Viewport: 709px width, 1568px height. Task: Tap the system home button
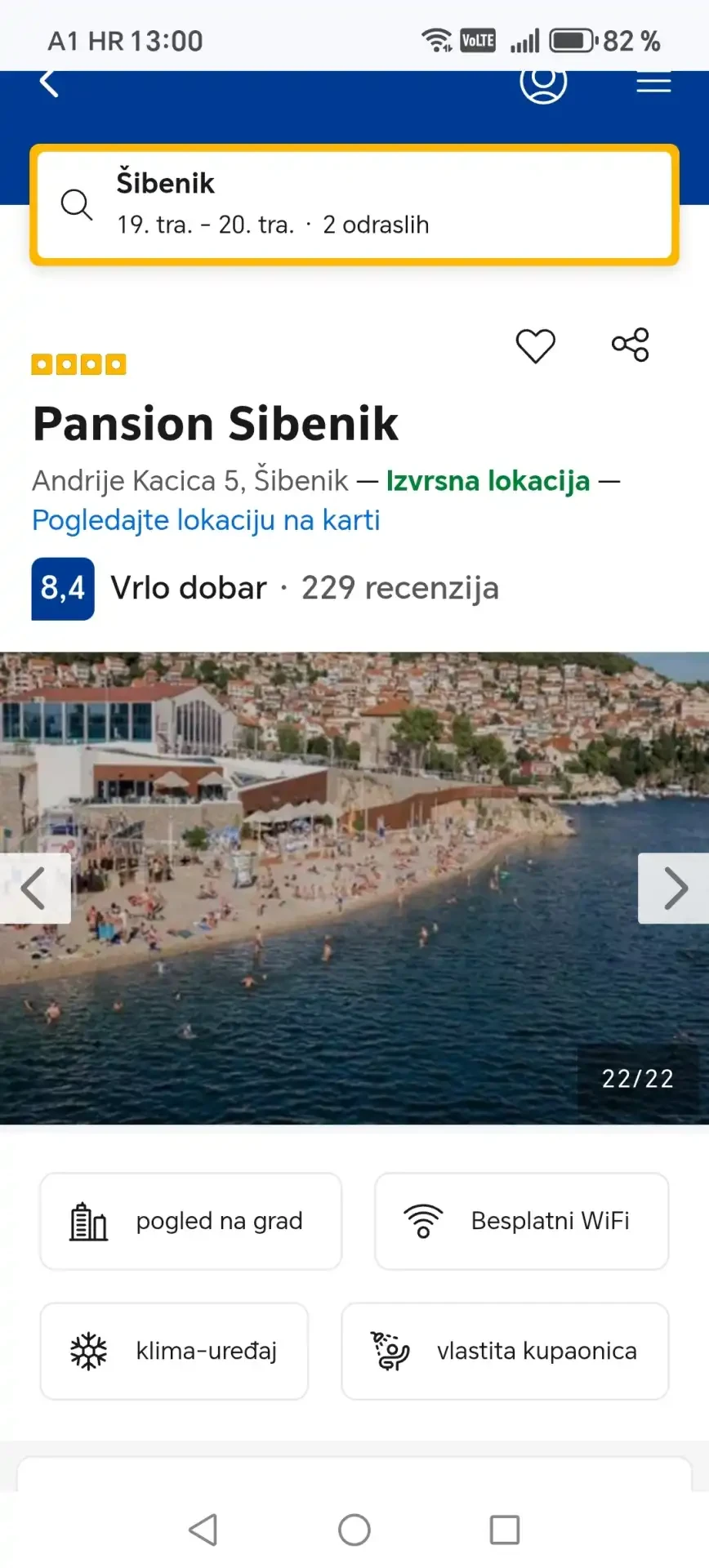(x=354, y=1530)
